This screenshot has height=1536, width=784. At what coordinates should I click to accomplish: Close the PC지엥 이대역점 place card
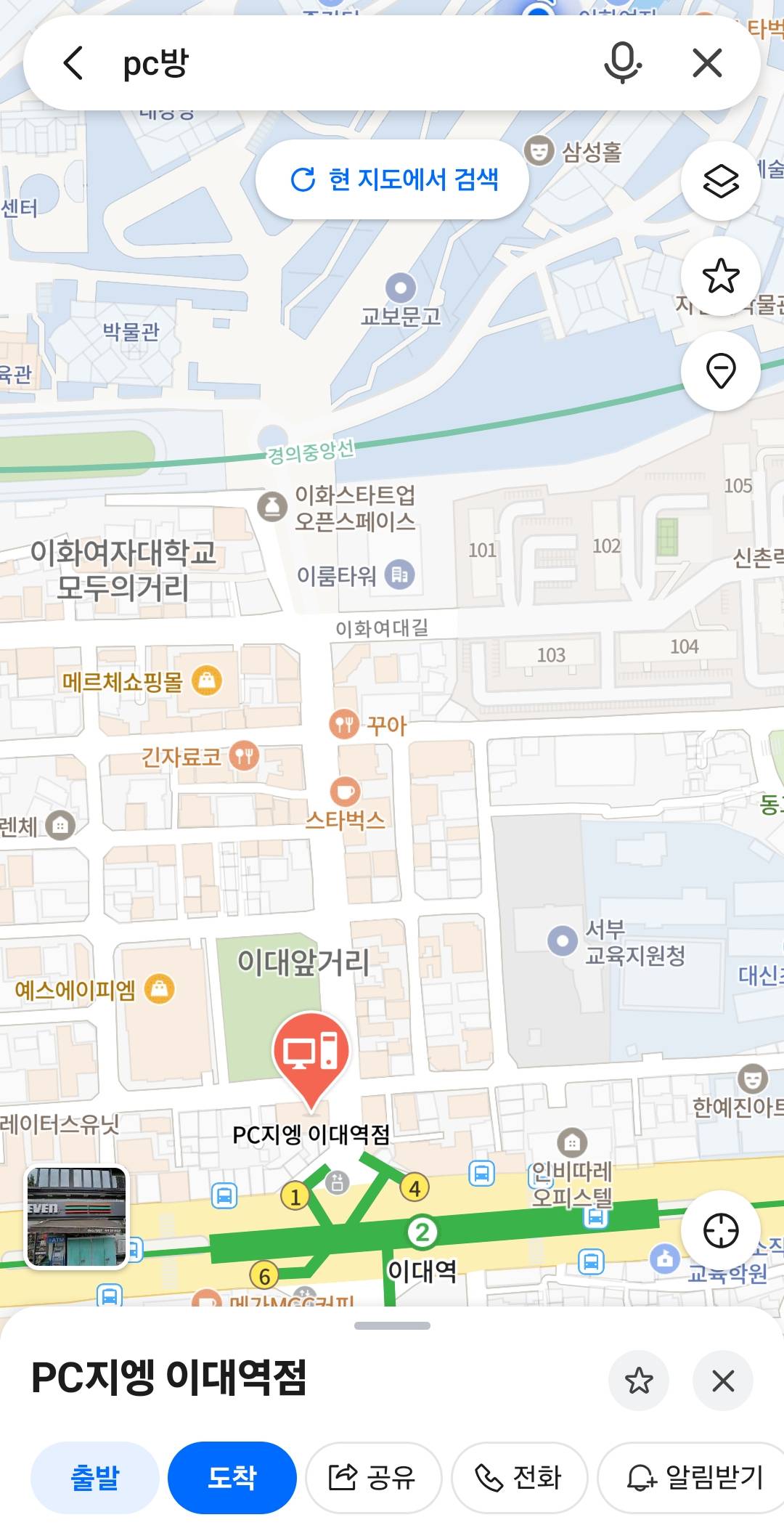723,1381
